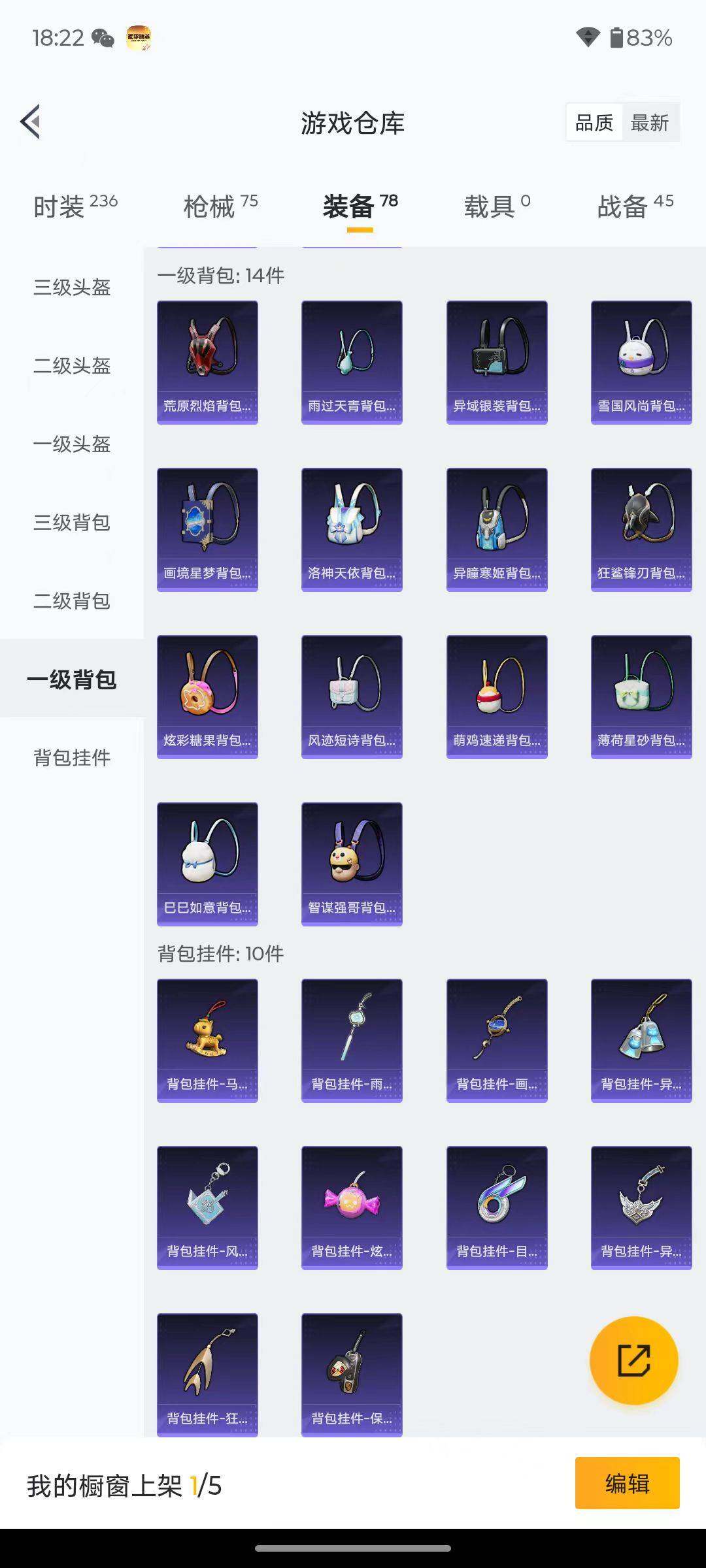Sort items by 最新

(652, 122)
